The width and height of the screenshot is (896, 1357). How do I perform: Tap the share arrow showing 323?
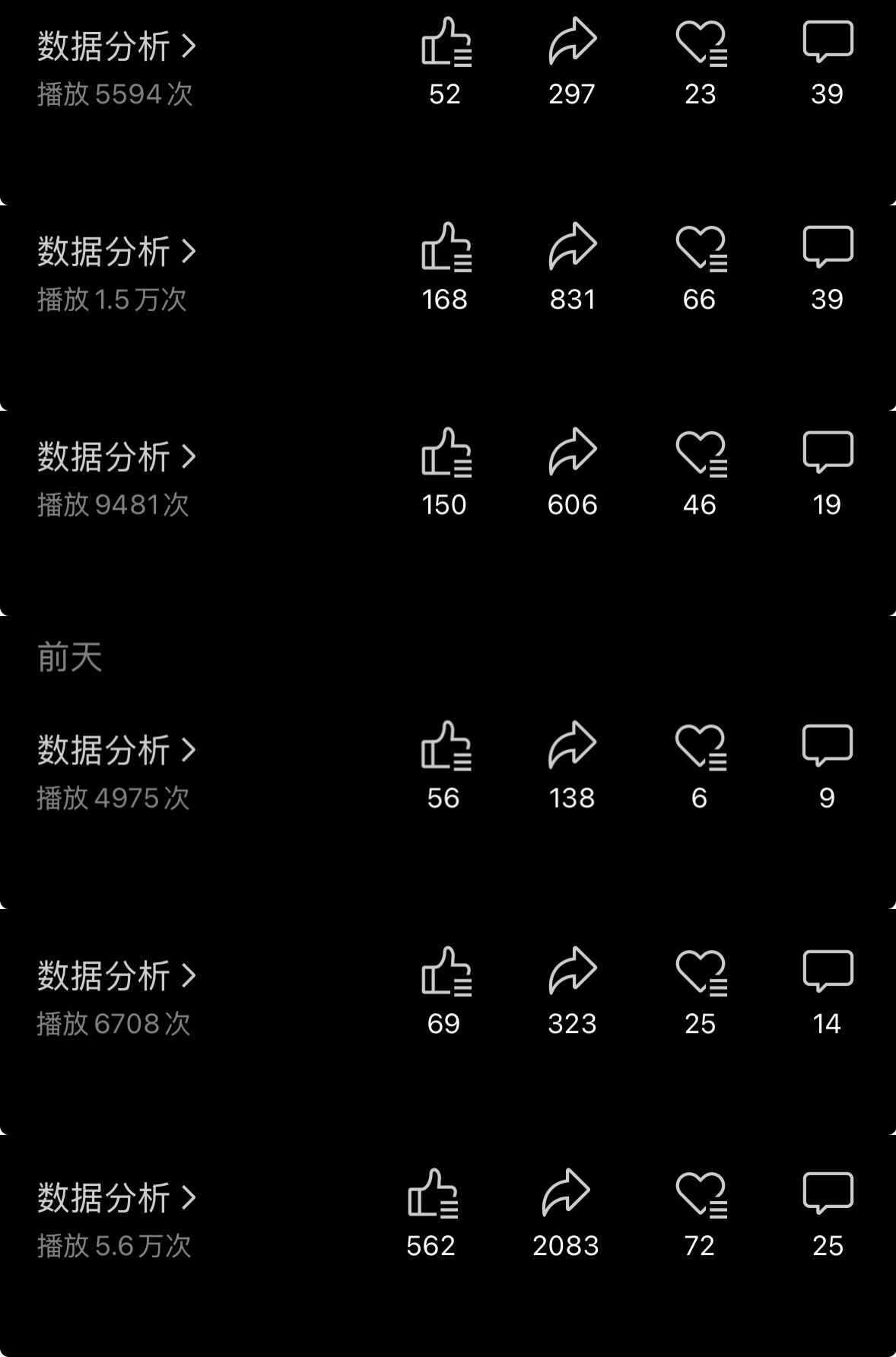(x=572, y=971)
